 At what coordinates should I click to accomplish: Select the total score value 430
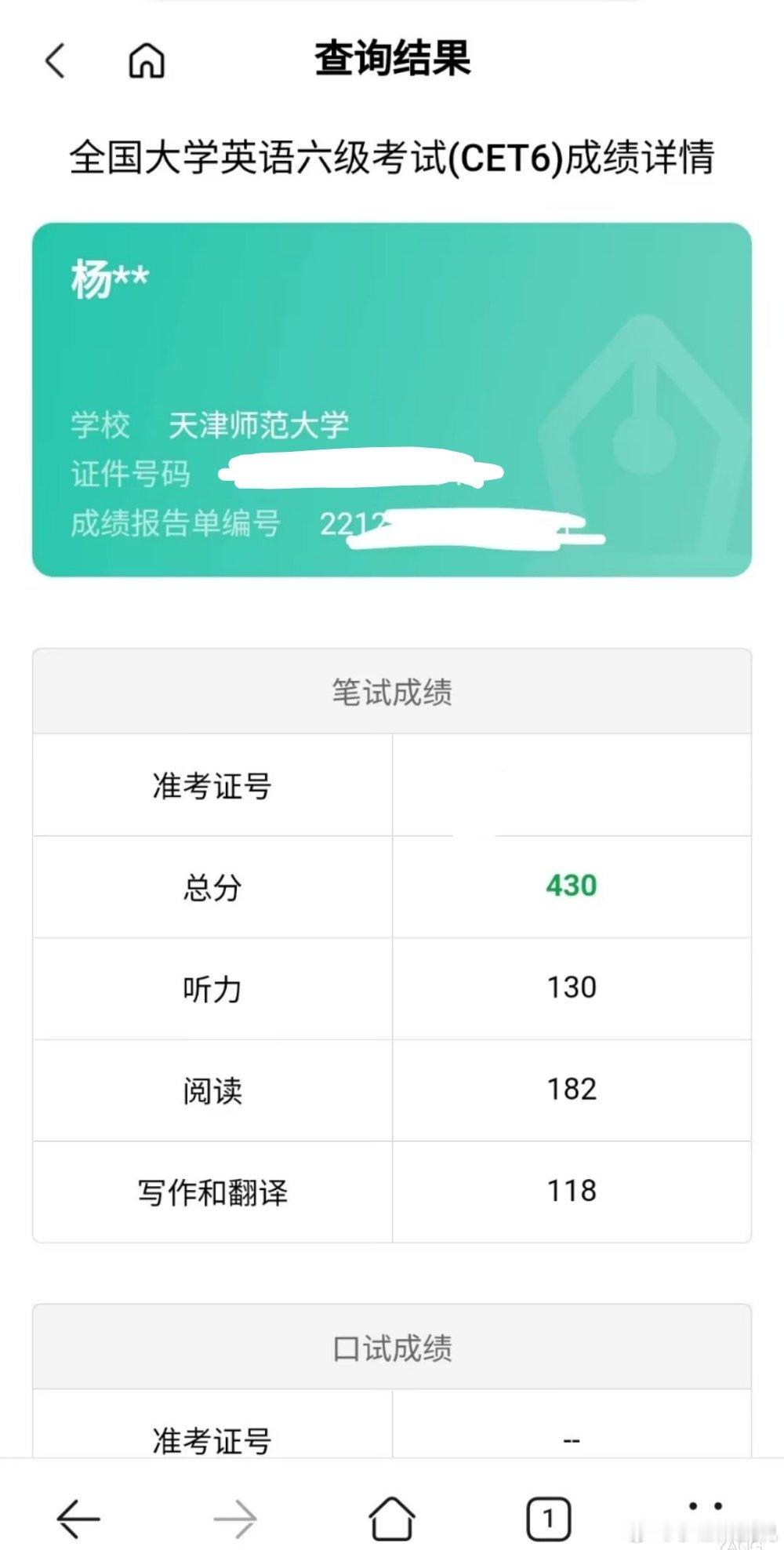click(572, 885)
